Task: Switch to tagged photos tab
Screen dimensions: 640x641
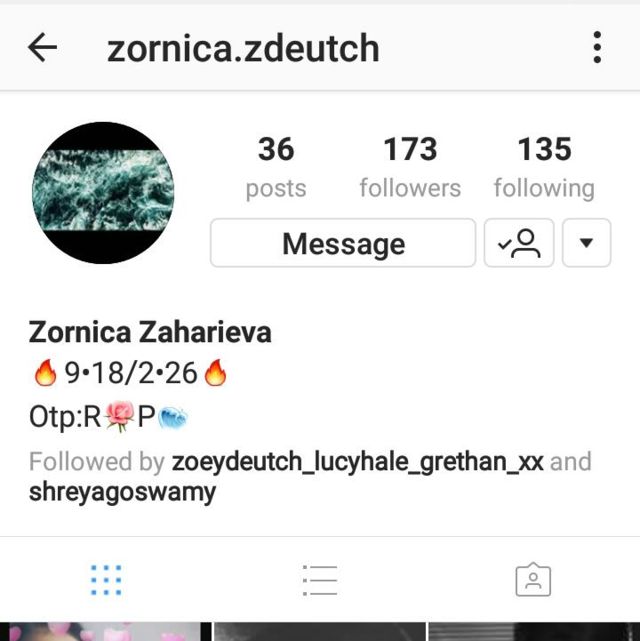Action: [533, 579]
